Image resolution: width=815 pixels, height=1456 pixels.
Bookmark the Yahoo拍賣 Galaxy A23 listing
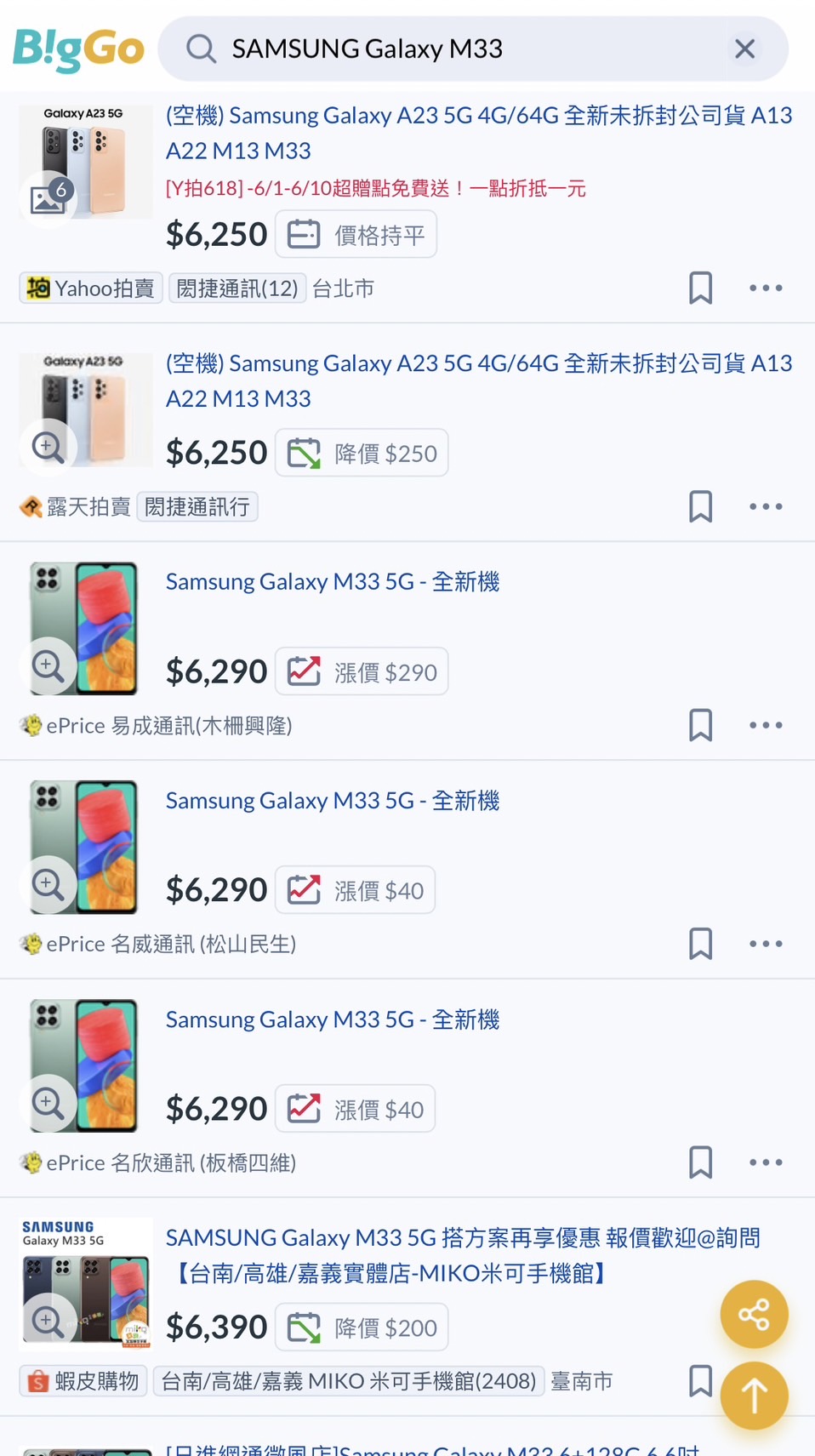pos(700,288)
